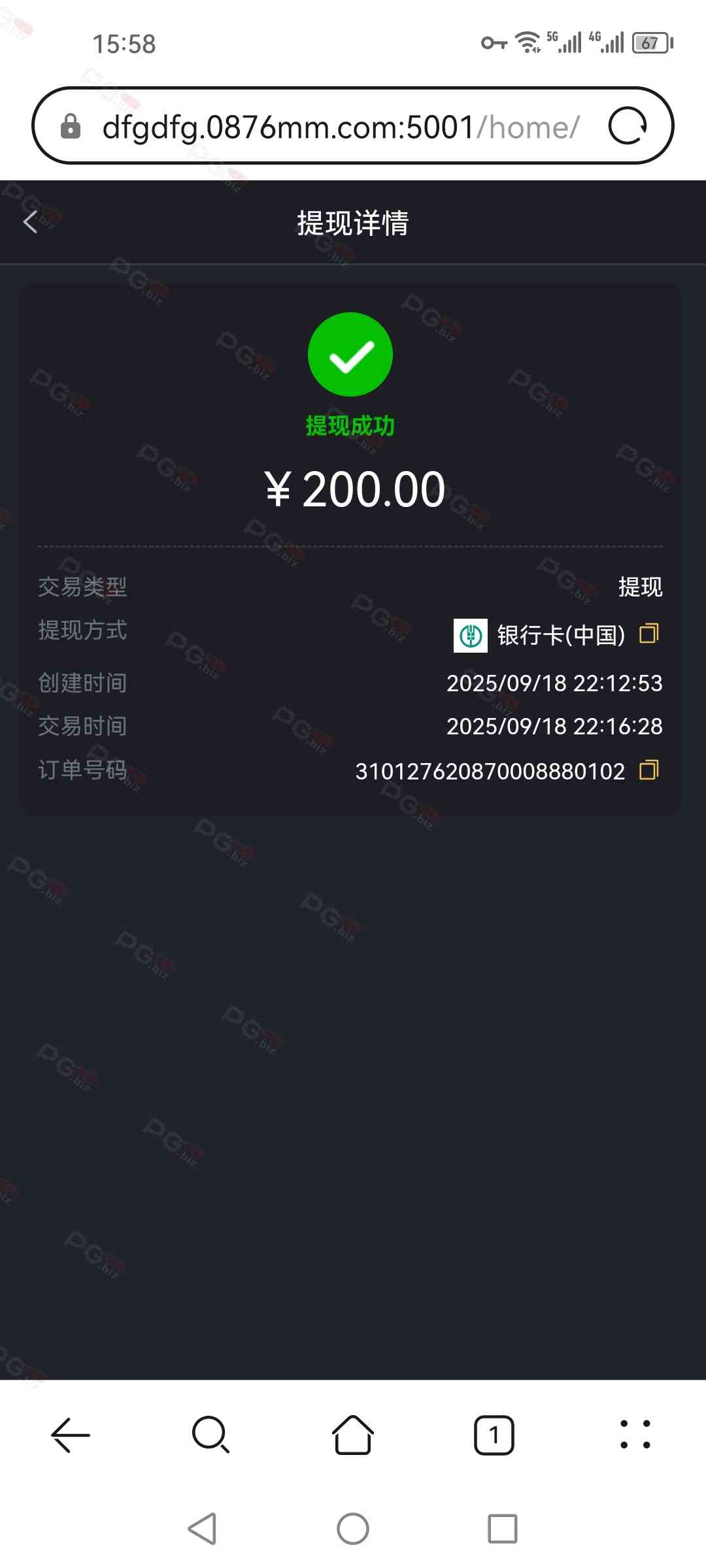This screenshot has width=706, height=1568.
Task: Tap the browser address bar URL
Action: click(x=340, y=127)
